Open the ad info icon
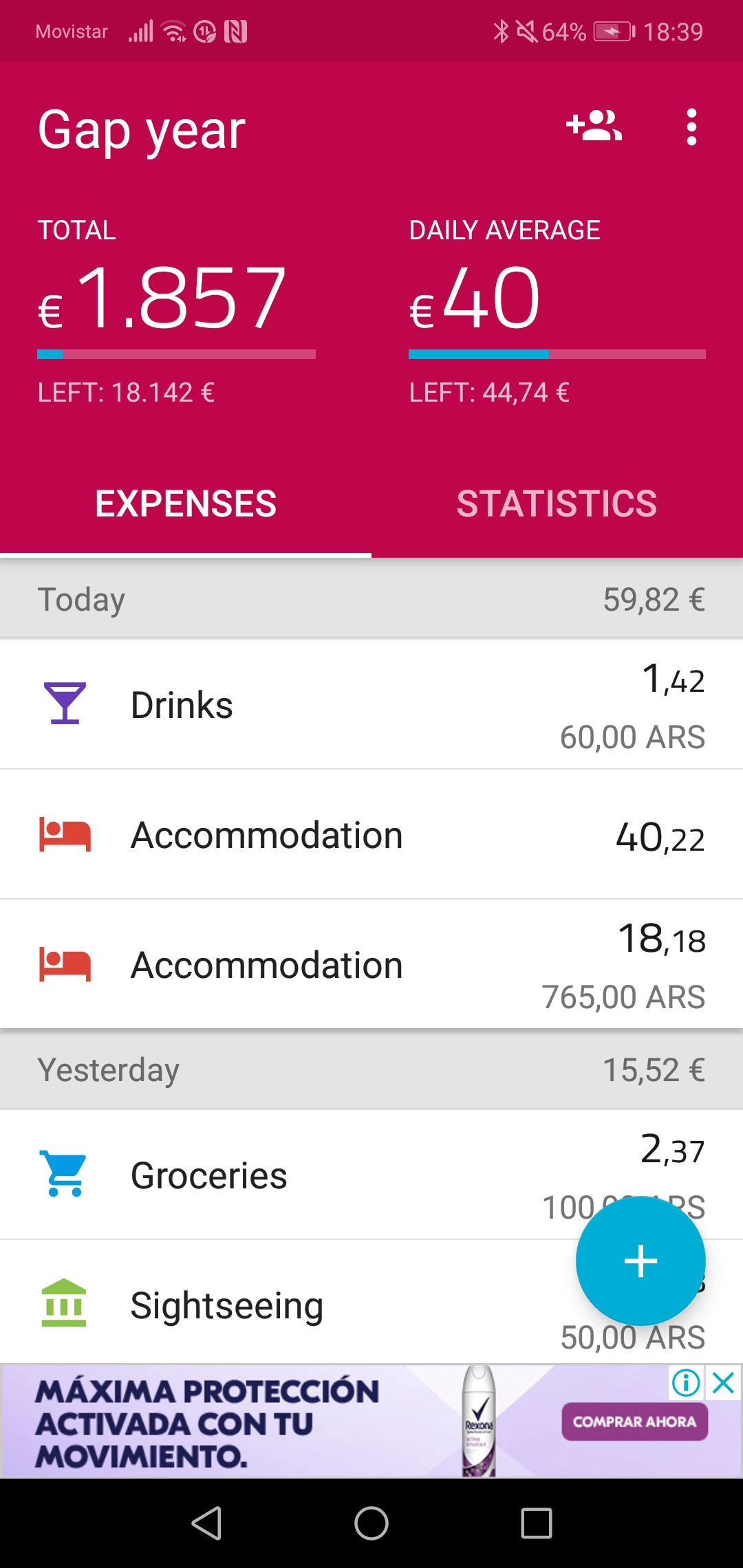Viewport: 743px width, 1568px height. pos(686,1382)
